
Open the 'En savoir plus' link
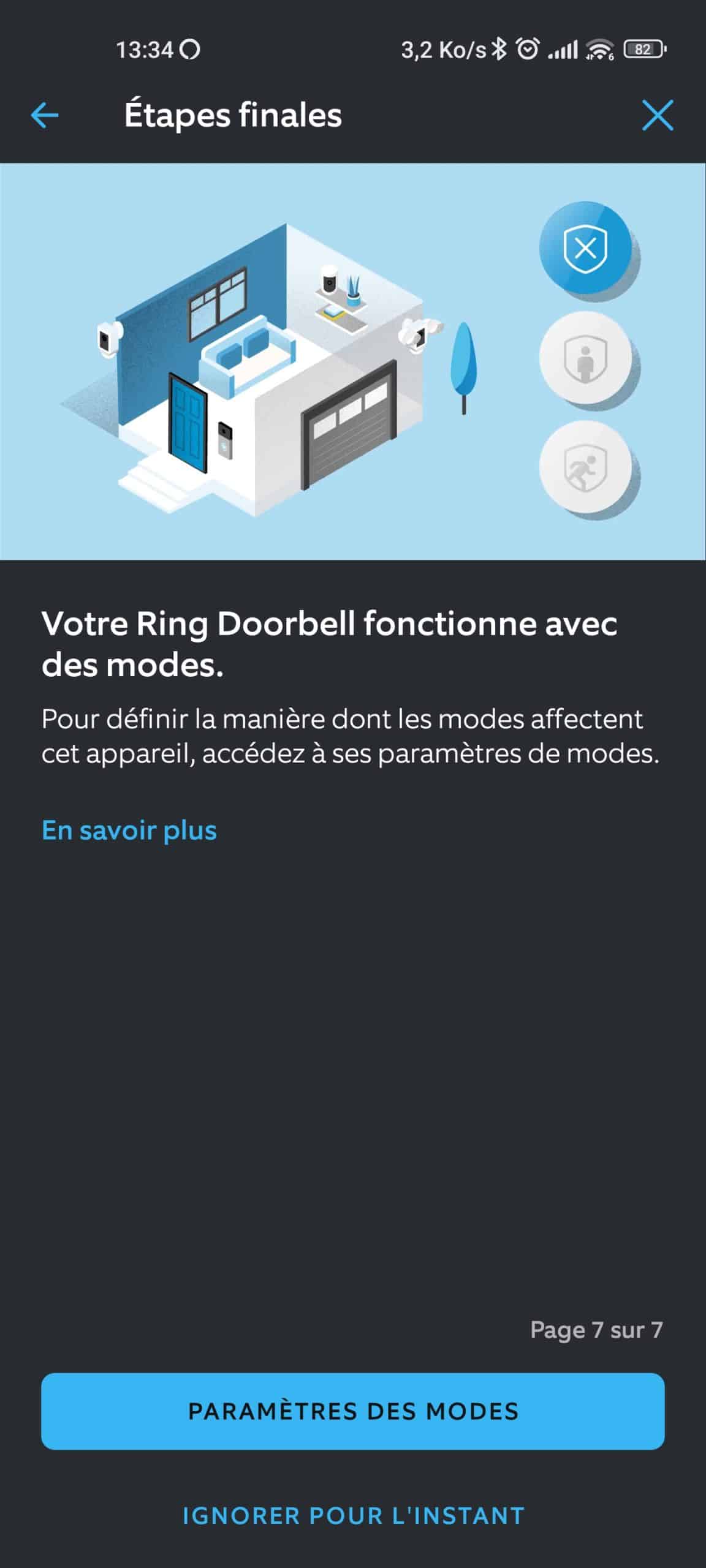pyautogui.click(x=129, y=831)
